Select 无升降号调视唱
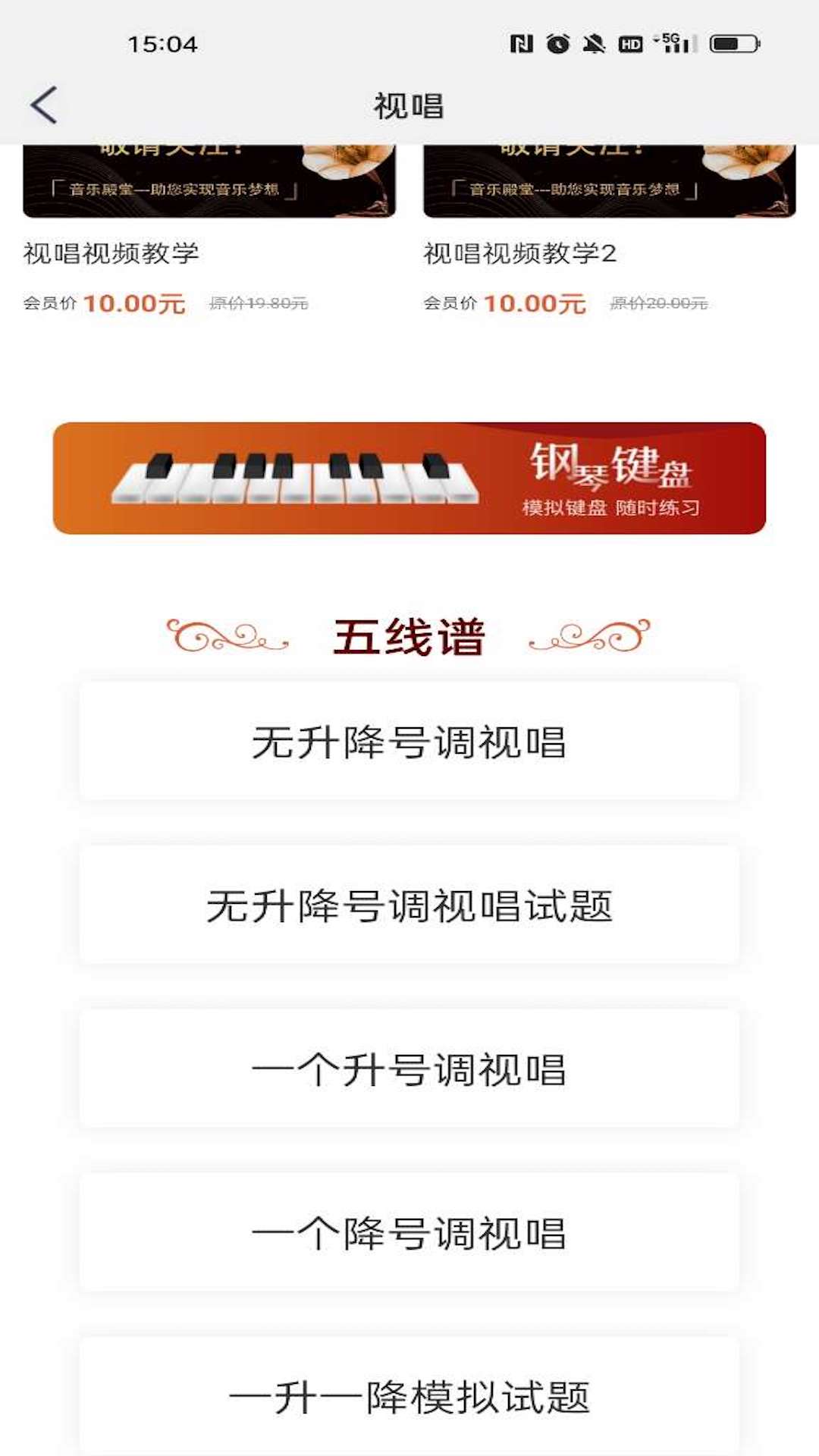The height and width of the screenshot is (1456, 819). coord(409,742)
